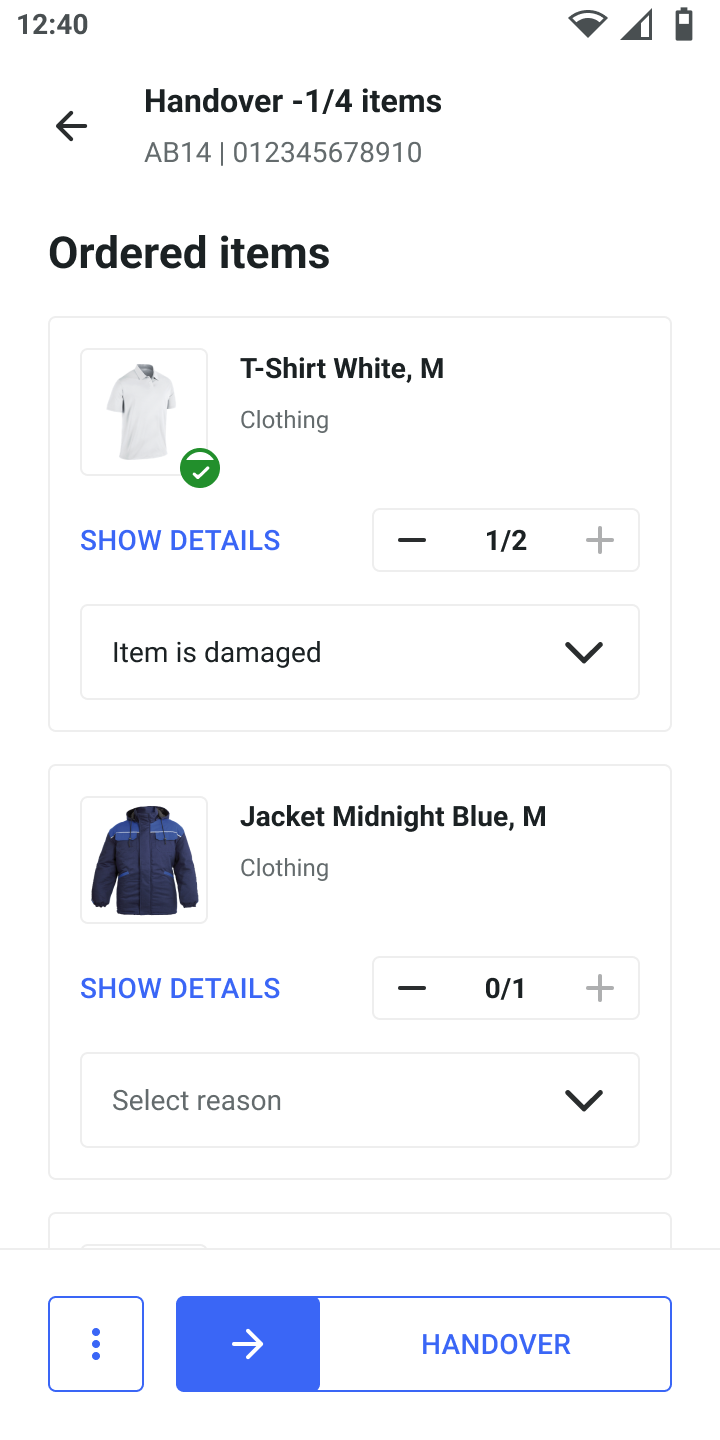Viewport: 720px width, 1440px height.
Task: Decrease Jacket Midnight Blue quantity with minus
Action: [x=412, y=988]
